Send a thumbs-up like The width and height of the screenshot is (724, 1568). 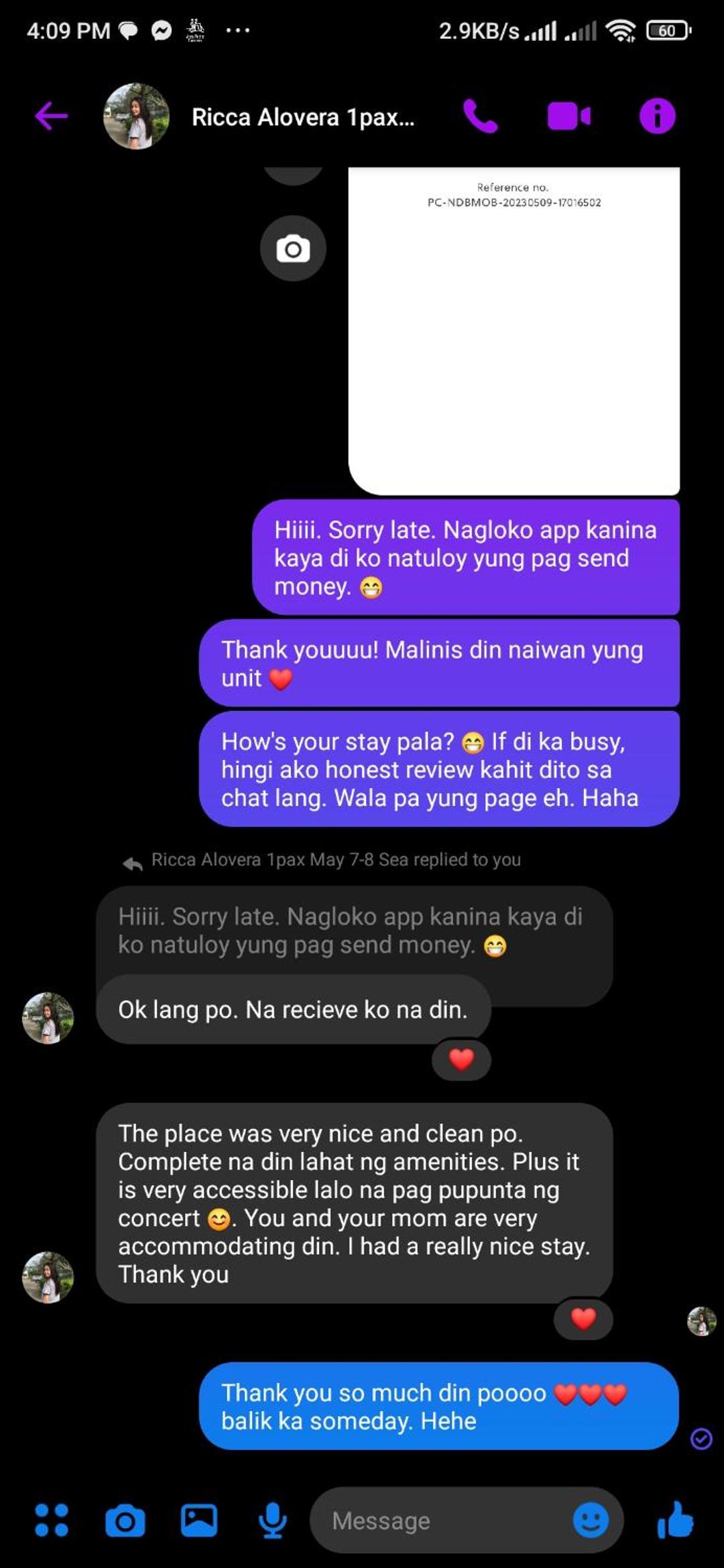pyautogui.click(x=676, y=1519)
